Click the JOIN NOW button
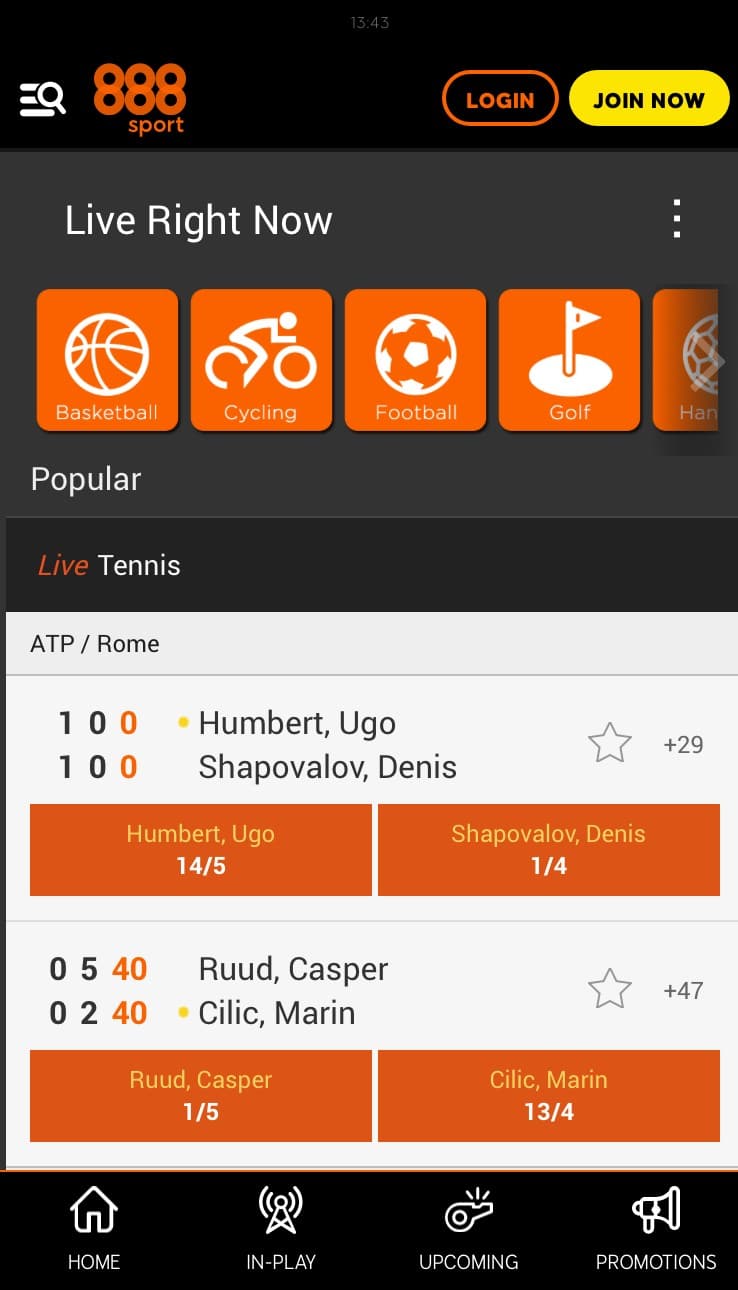 (x=649, y=99)
